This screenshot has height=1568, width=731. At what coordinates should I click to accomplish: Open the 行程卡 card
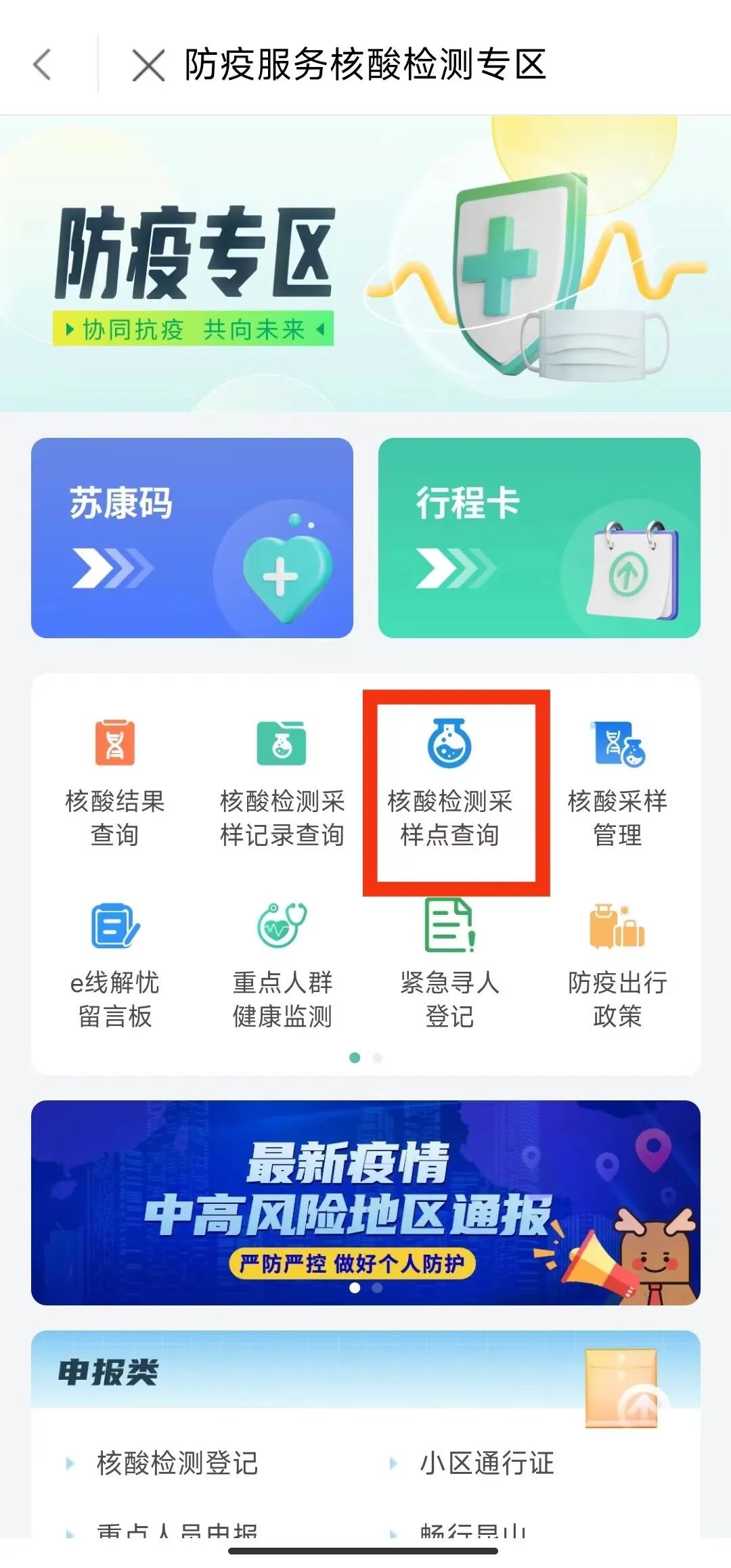click(x=539, y=537)
